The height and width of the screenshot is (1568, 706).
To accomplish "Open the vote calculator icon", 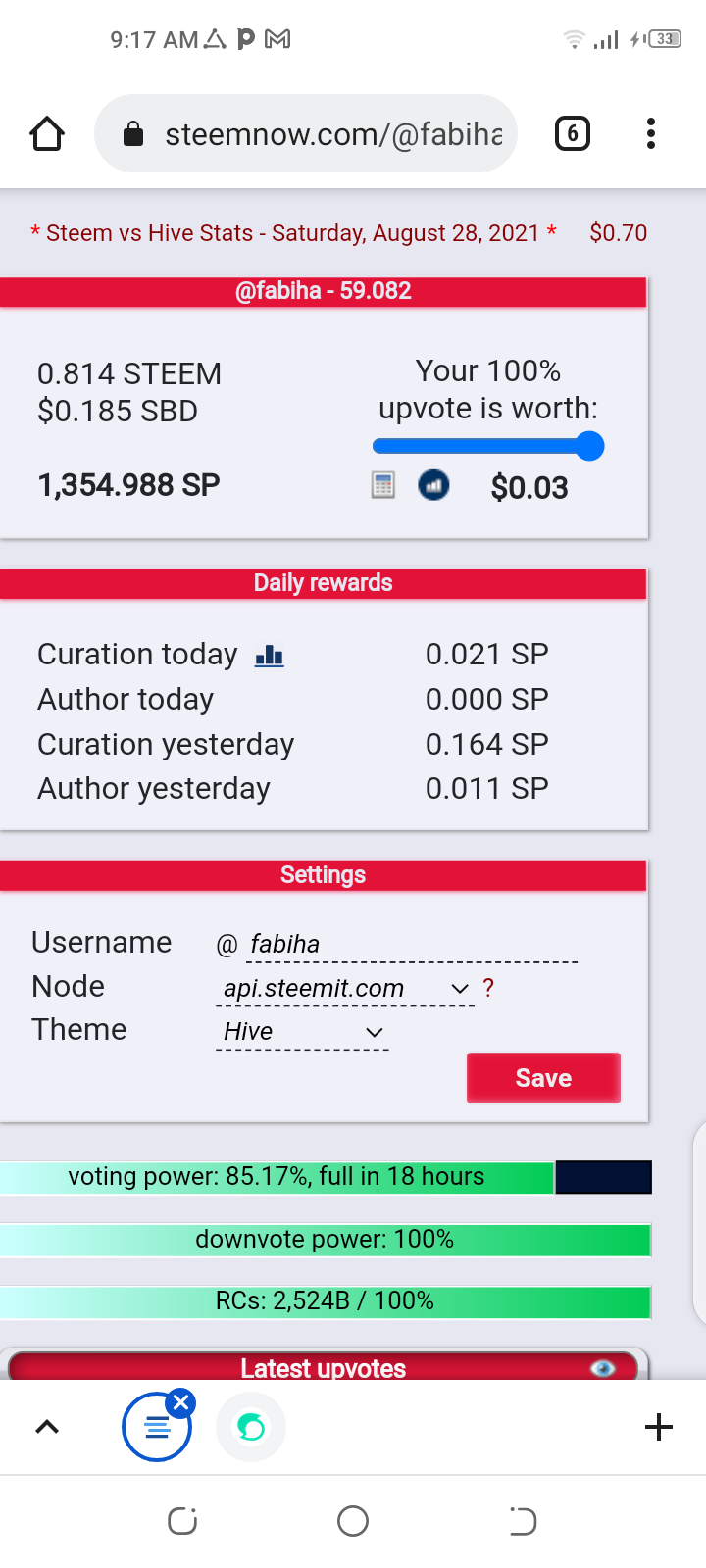I will (x=383, y=485).
